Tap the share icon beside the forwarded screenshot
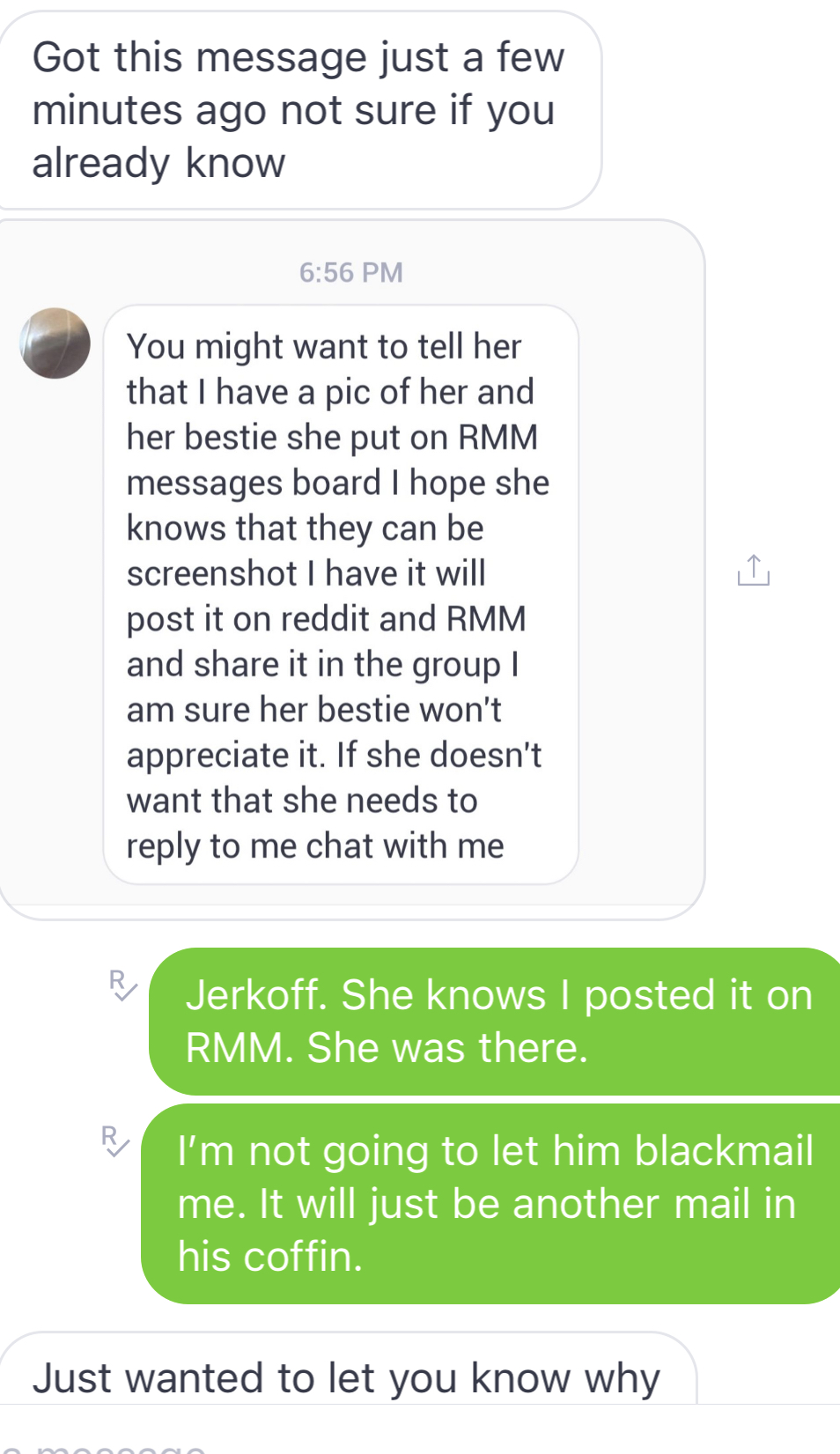This screenshot has width=840, height=1454. (x=753, y=571)
